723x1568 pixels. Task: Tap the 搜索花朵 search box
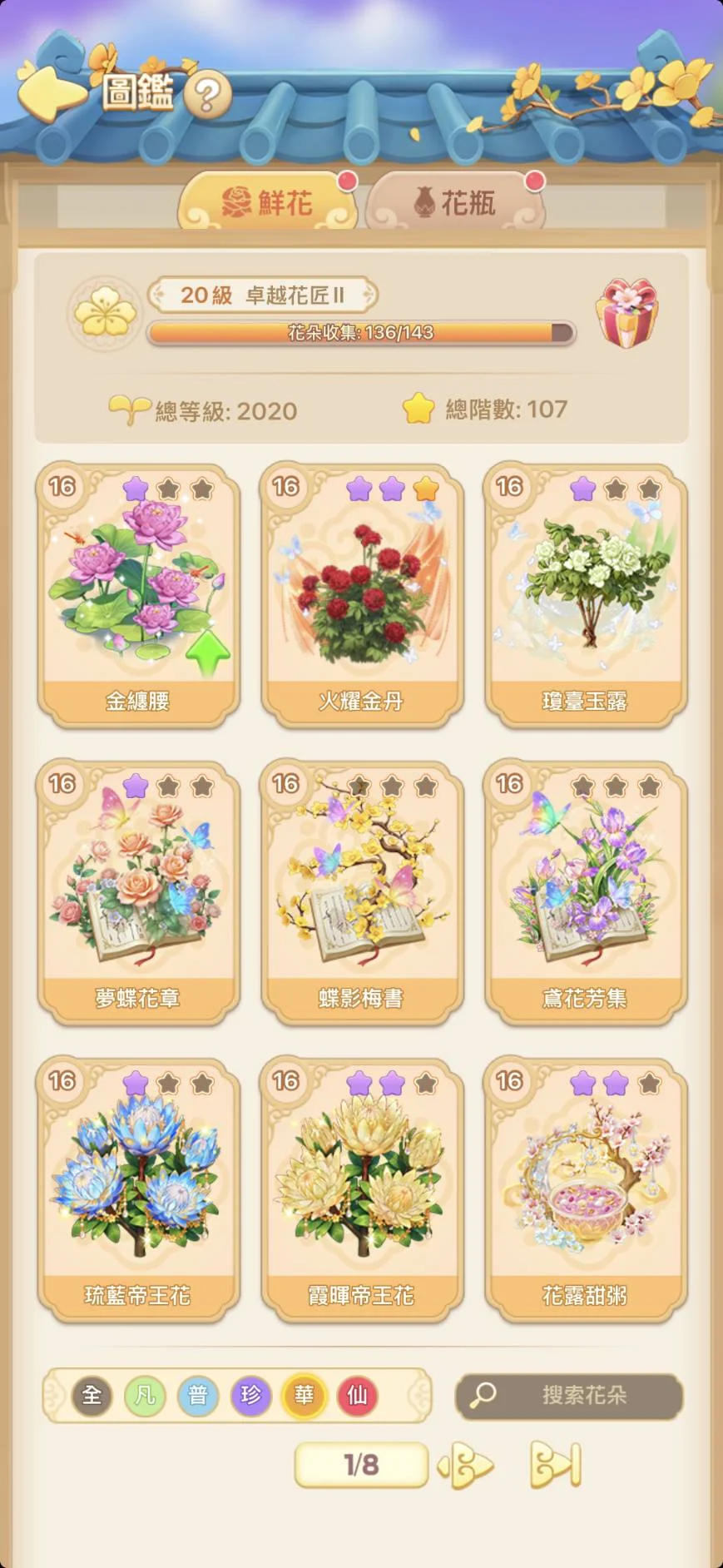point(569,1396)
